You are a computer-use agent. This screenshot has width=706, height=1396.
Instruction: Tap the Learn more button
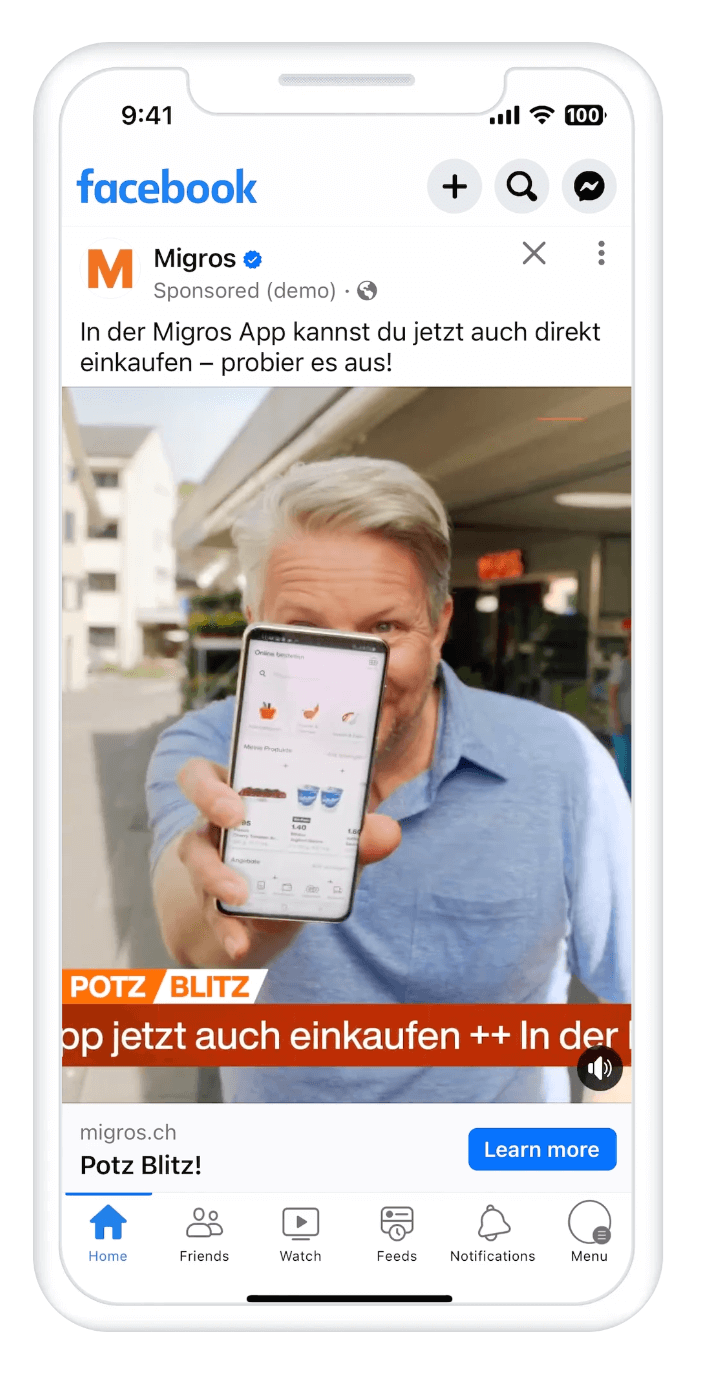point(542,1150)
